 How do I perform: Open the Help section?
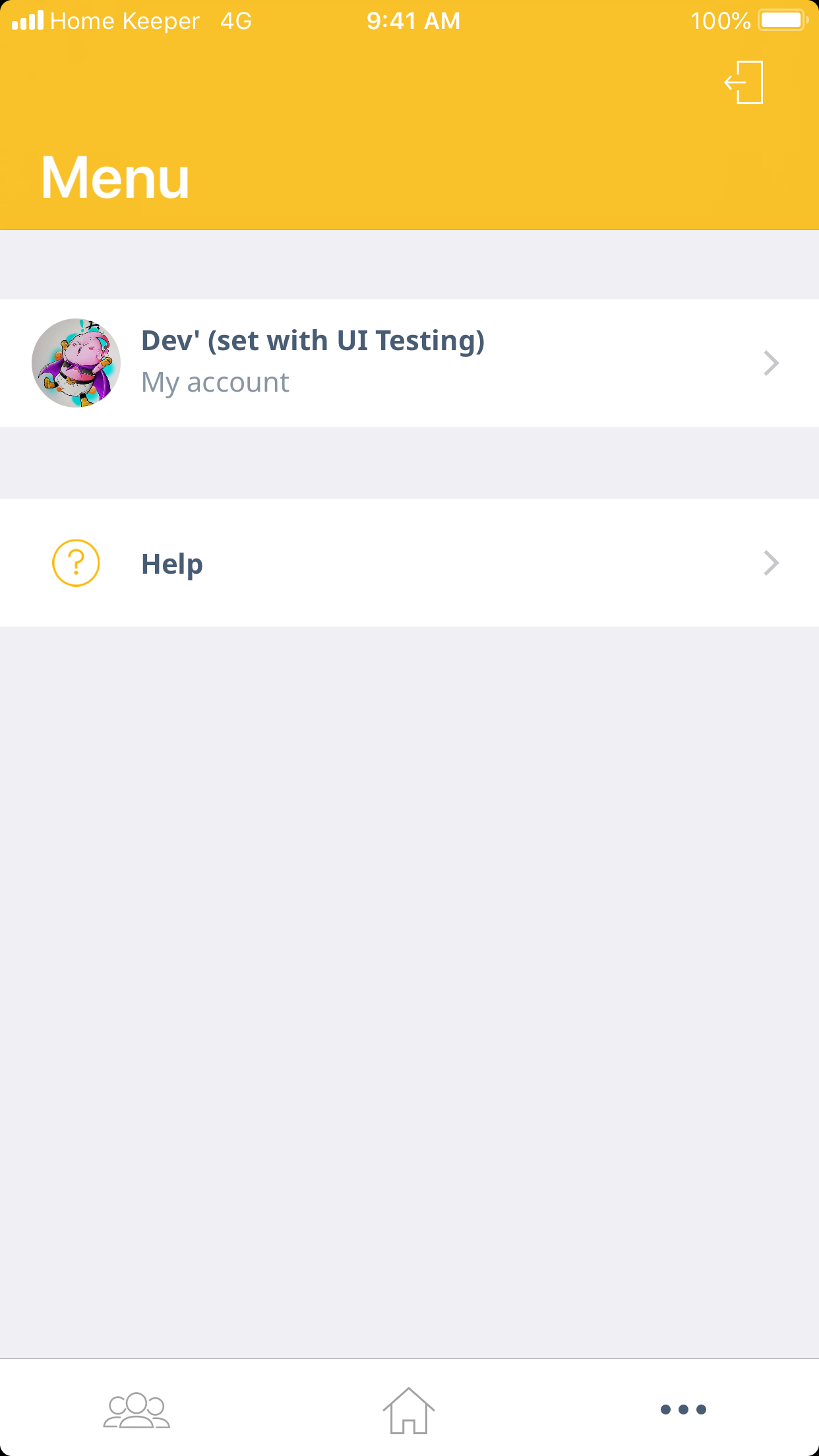point(409,563)
